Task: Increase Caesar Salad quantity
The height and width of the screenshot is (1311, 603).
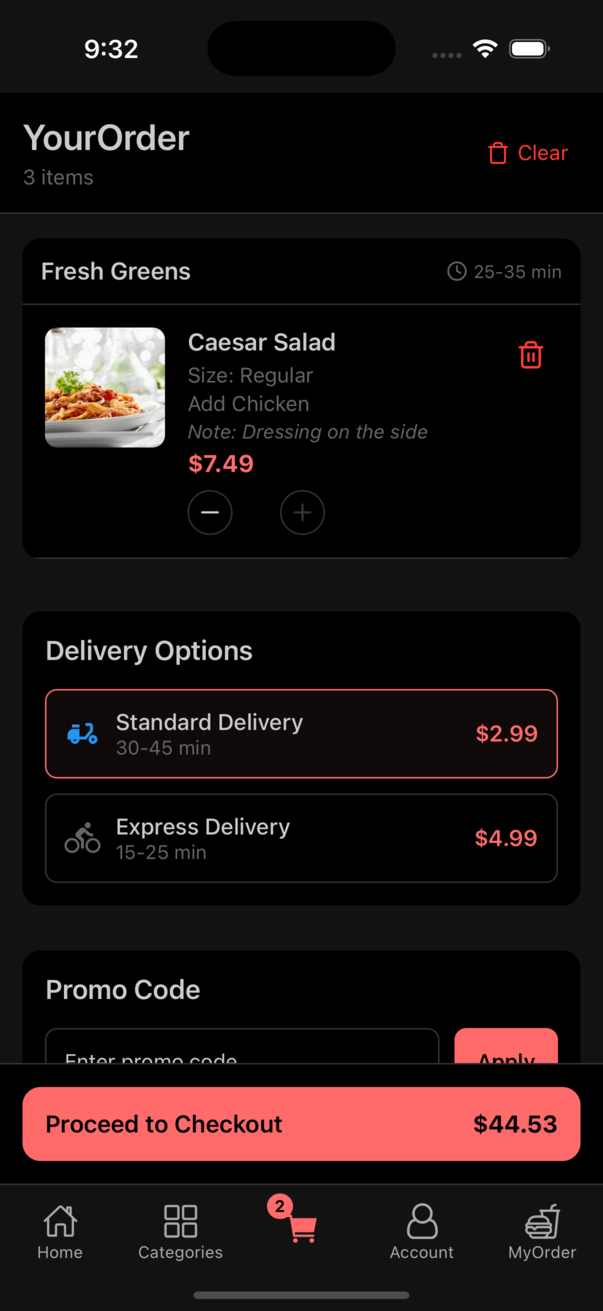Action: pos(302,513)
